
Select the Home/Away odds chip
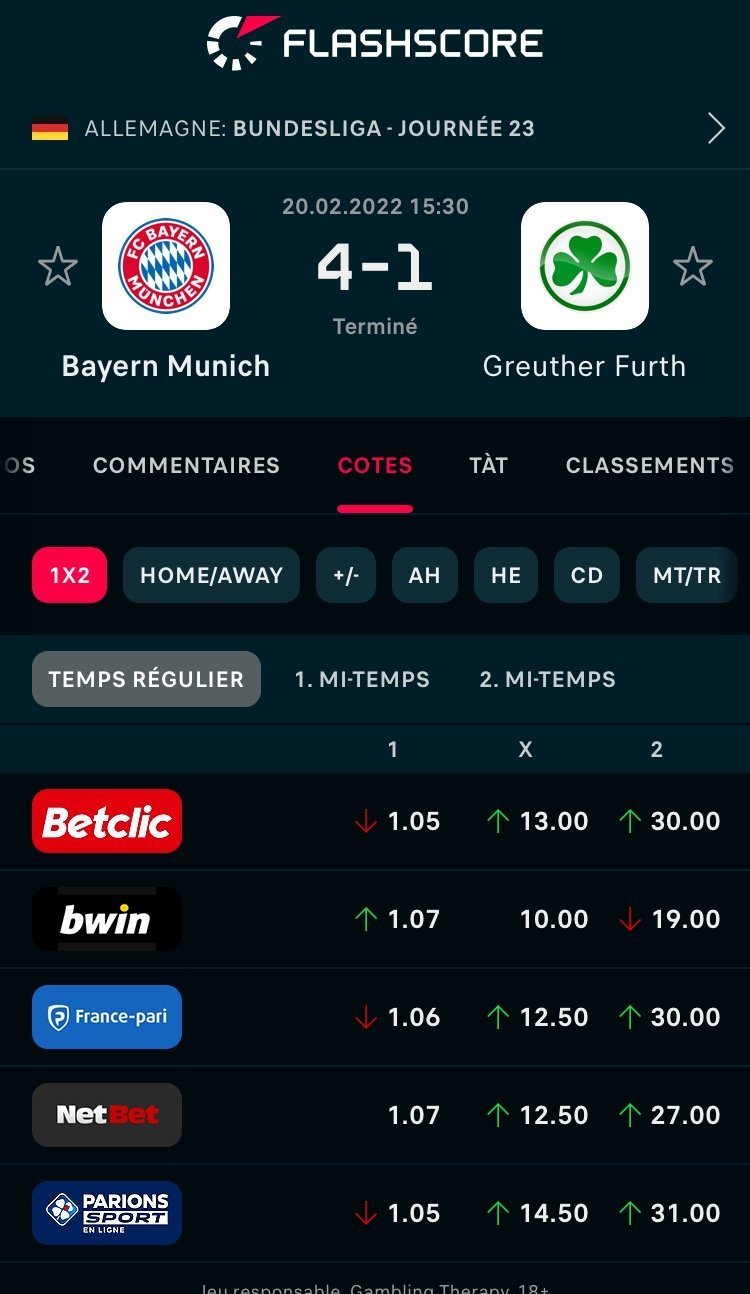click(x=211, y=575)
